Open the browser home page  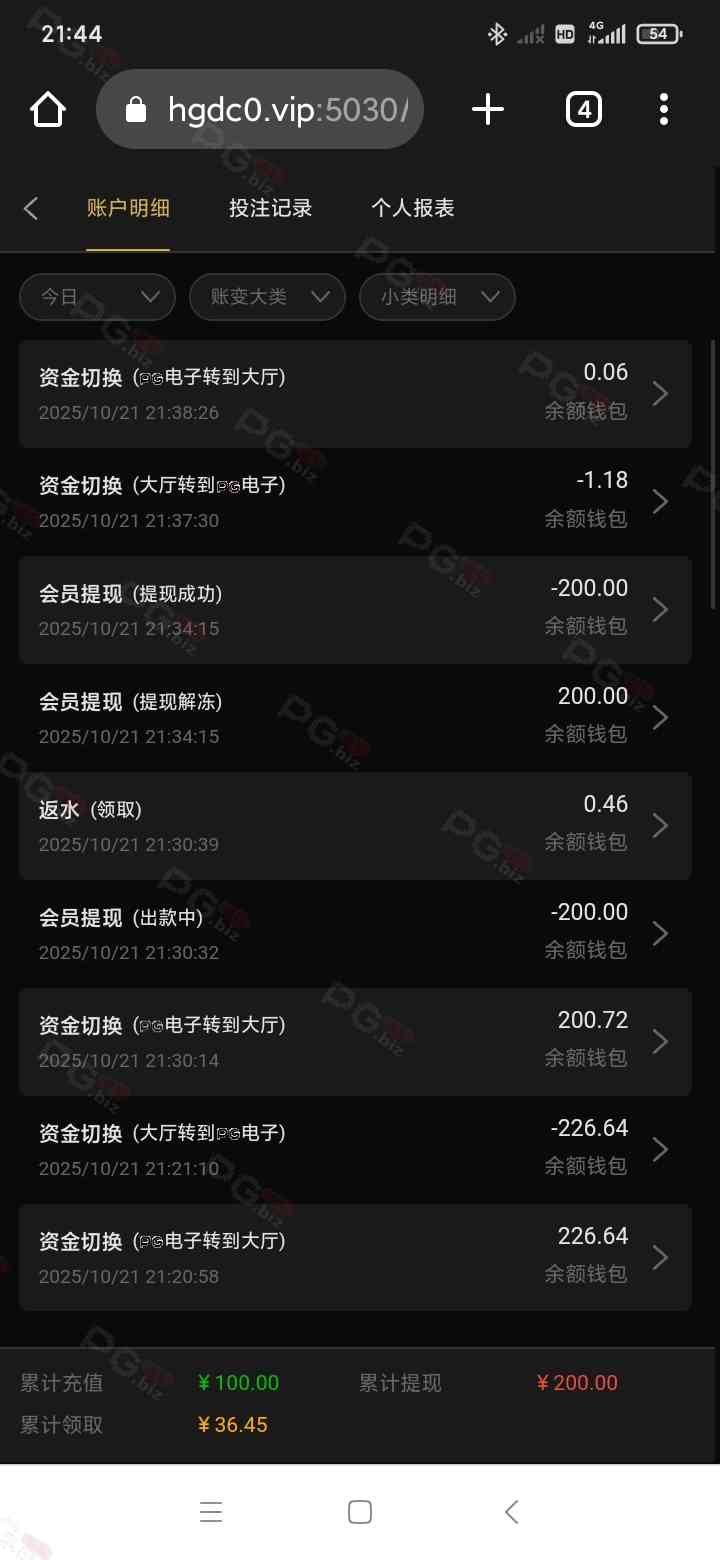coord(48,109)
